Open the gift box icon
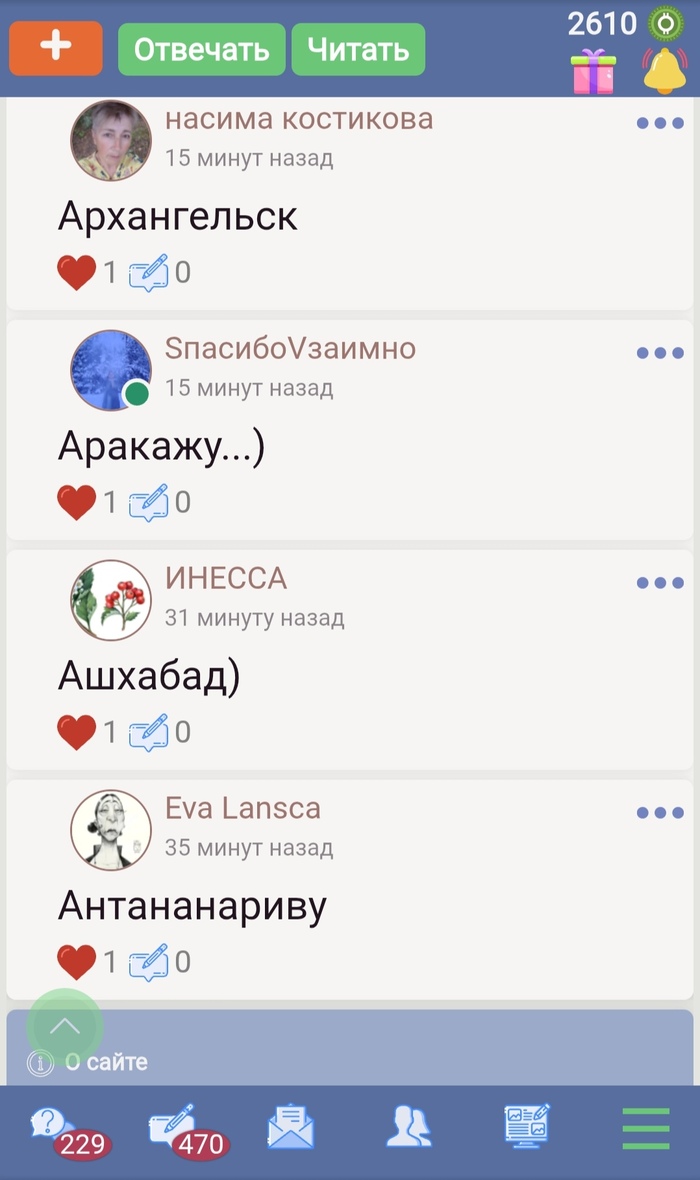This screenshot has width=700, height=1180. pos(593,72)
